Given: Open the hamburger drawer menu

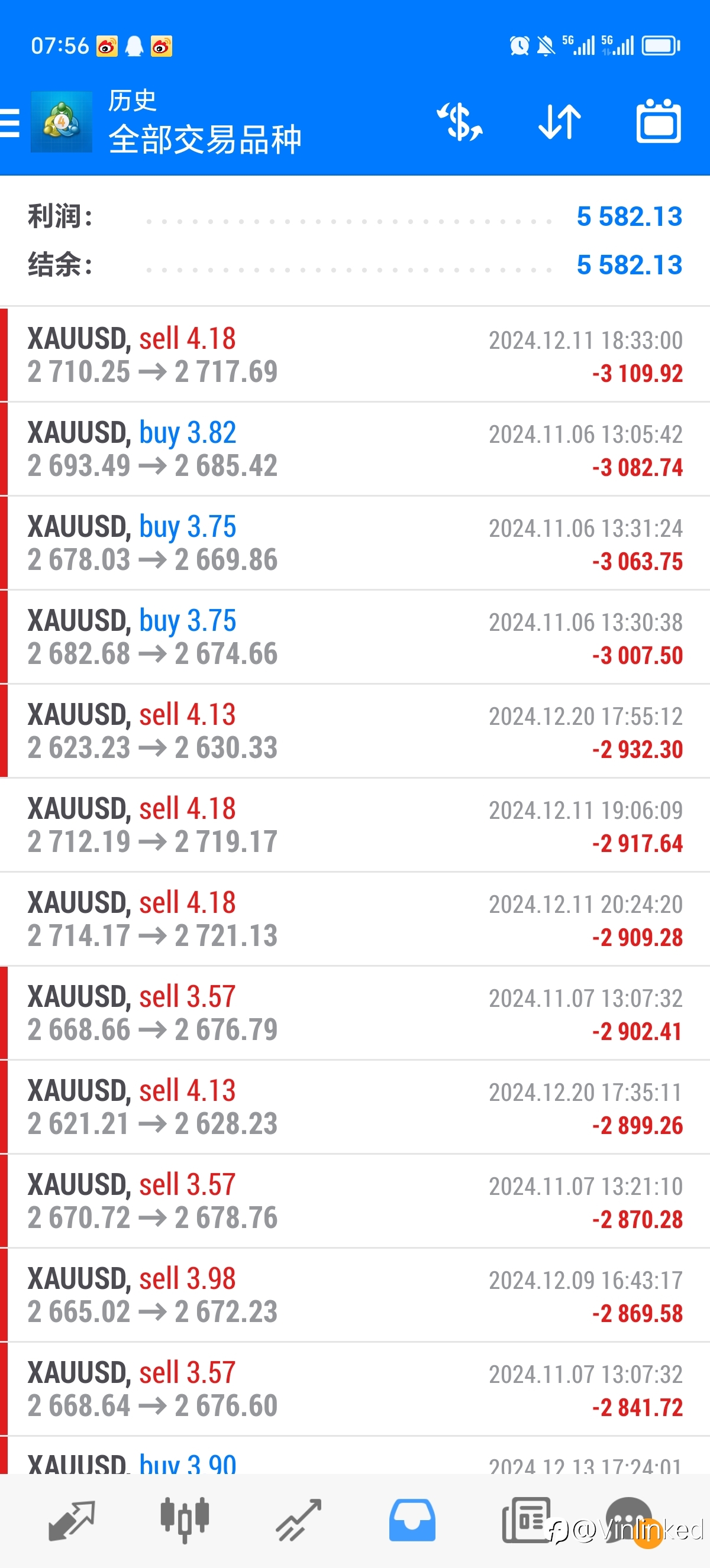Looking at the screenshot, I should pyautogui.click(x=9, y=122).
